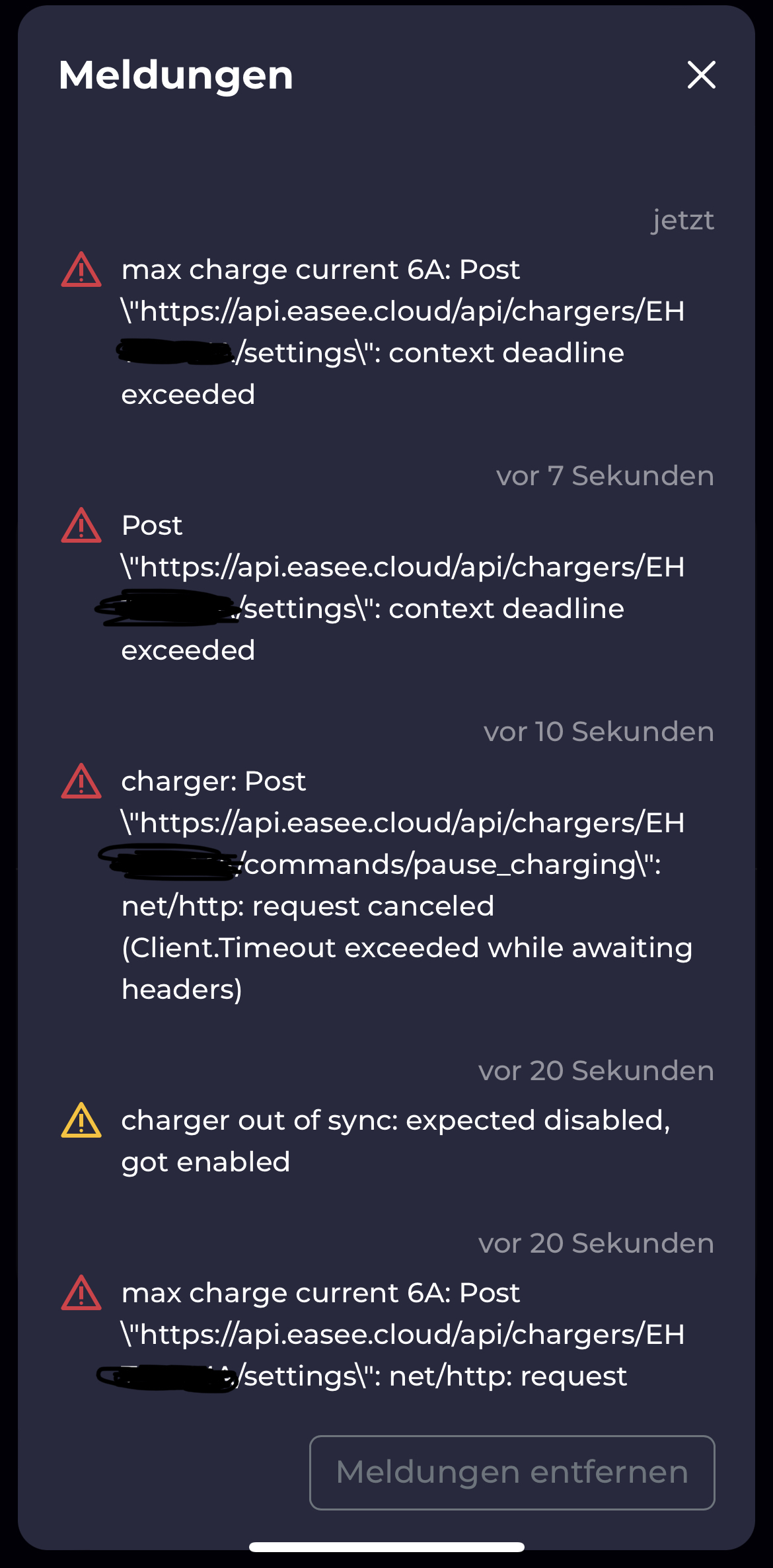This screenshot has height=1568, width=773.
Task: Close the Meldungen dialog
Action: point(701,75)
